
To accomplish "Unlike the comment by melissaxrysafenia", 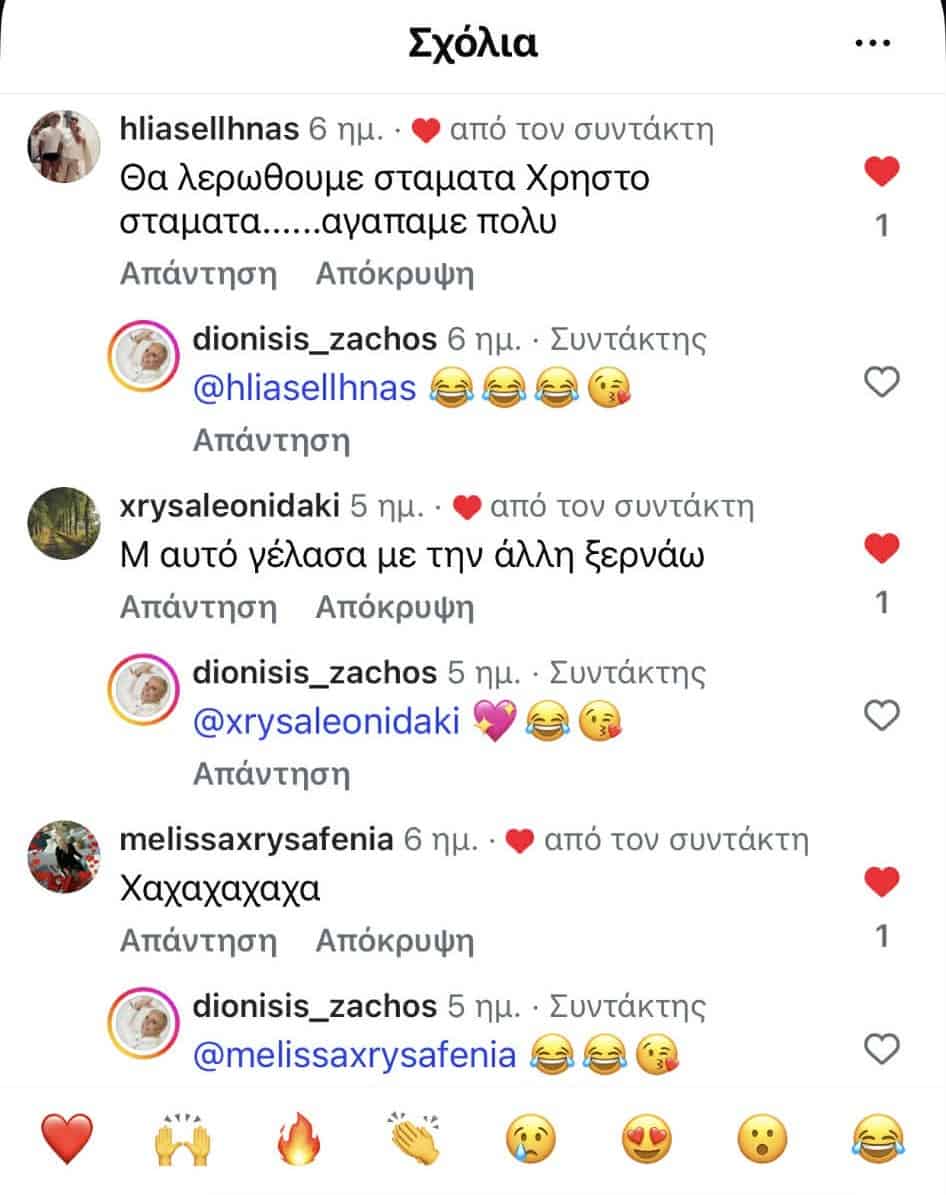I will tap(881, 883).
